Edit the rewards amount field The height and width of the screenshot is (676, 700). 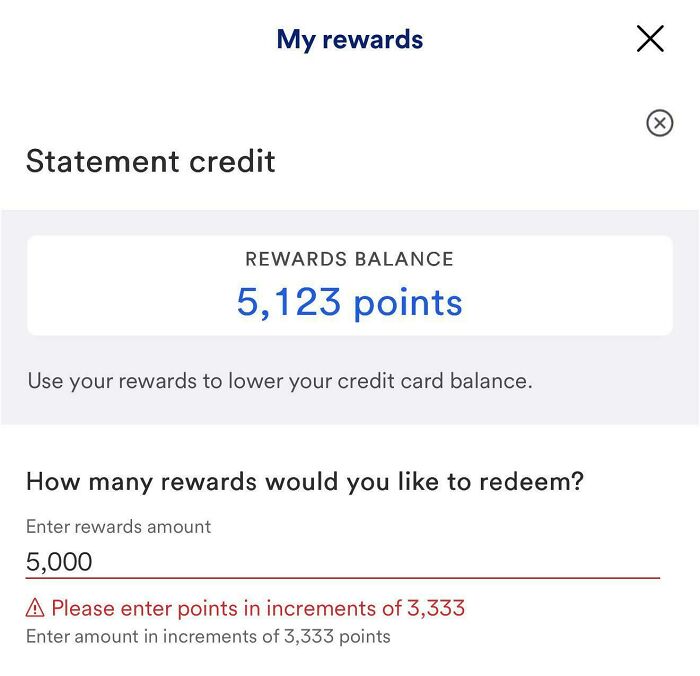(340, 561)
